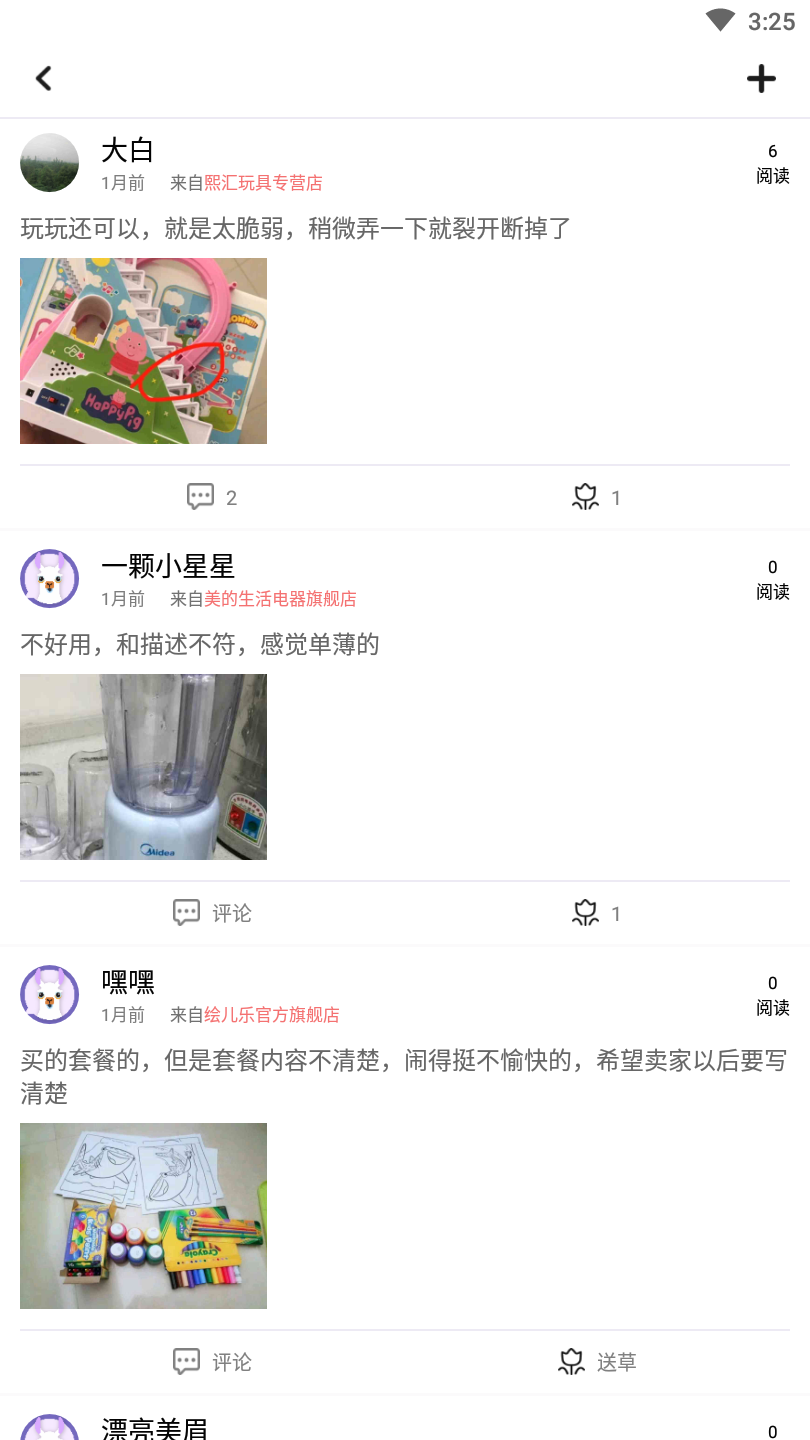810x1440 pixels.
Task: Tap the plus icon to add a post
Action: pyautogui.click(x=761, y=78)
